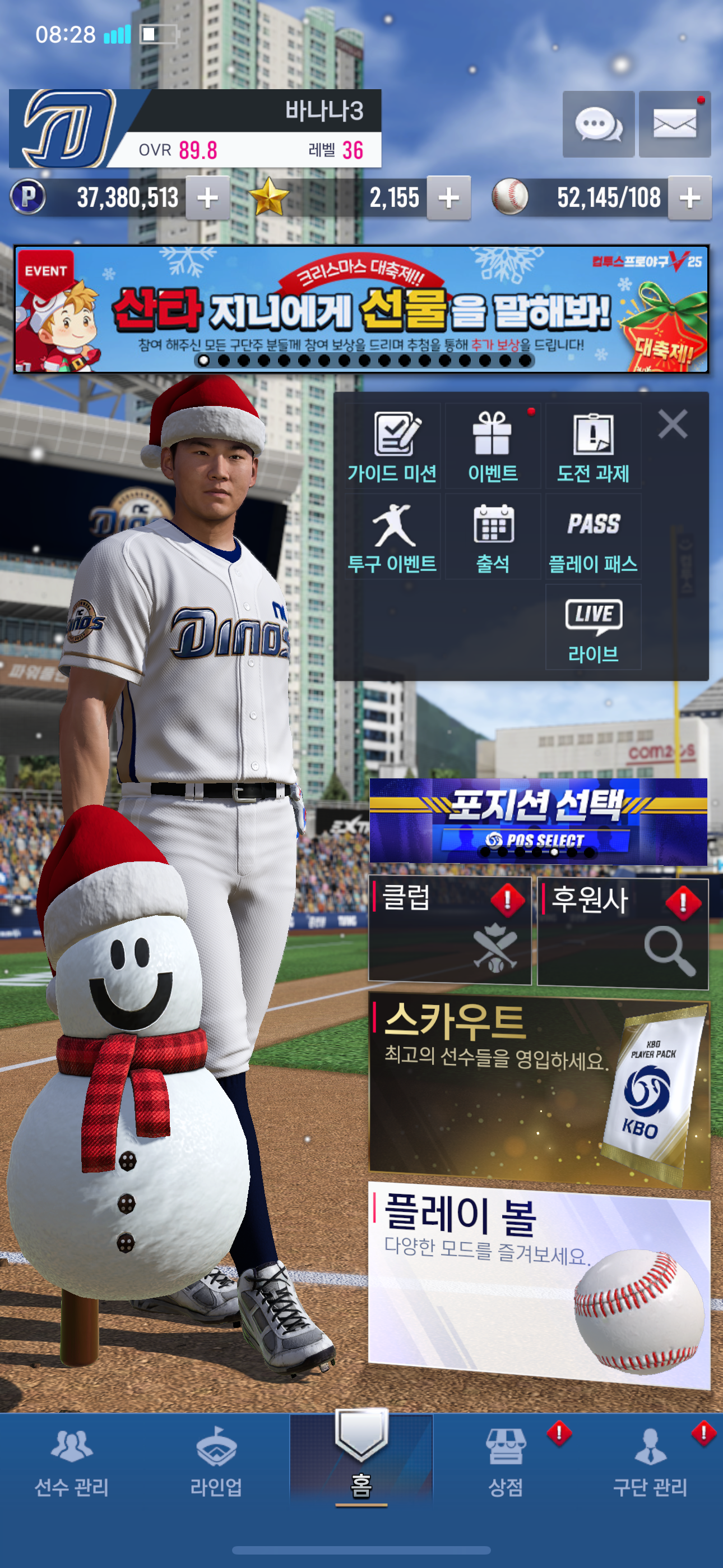This screenshot has width=723, height=1568.
Task: Open the chat speech bubble icon
Action: [598, 125]
